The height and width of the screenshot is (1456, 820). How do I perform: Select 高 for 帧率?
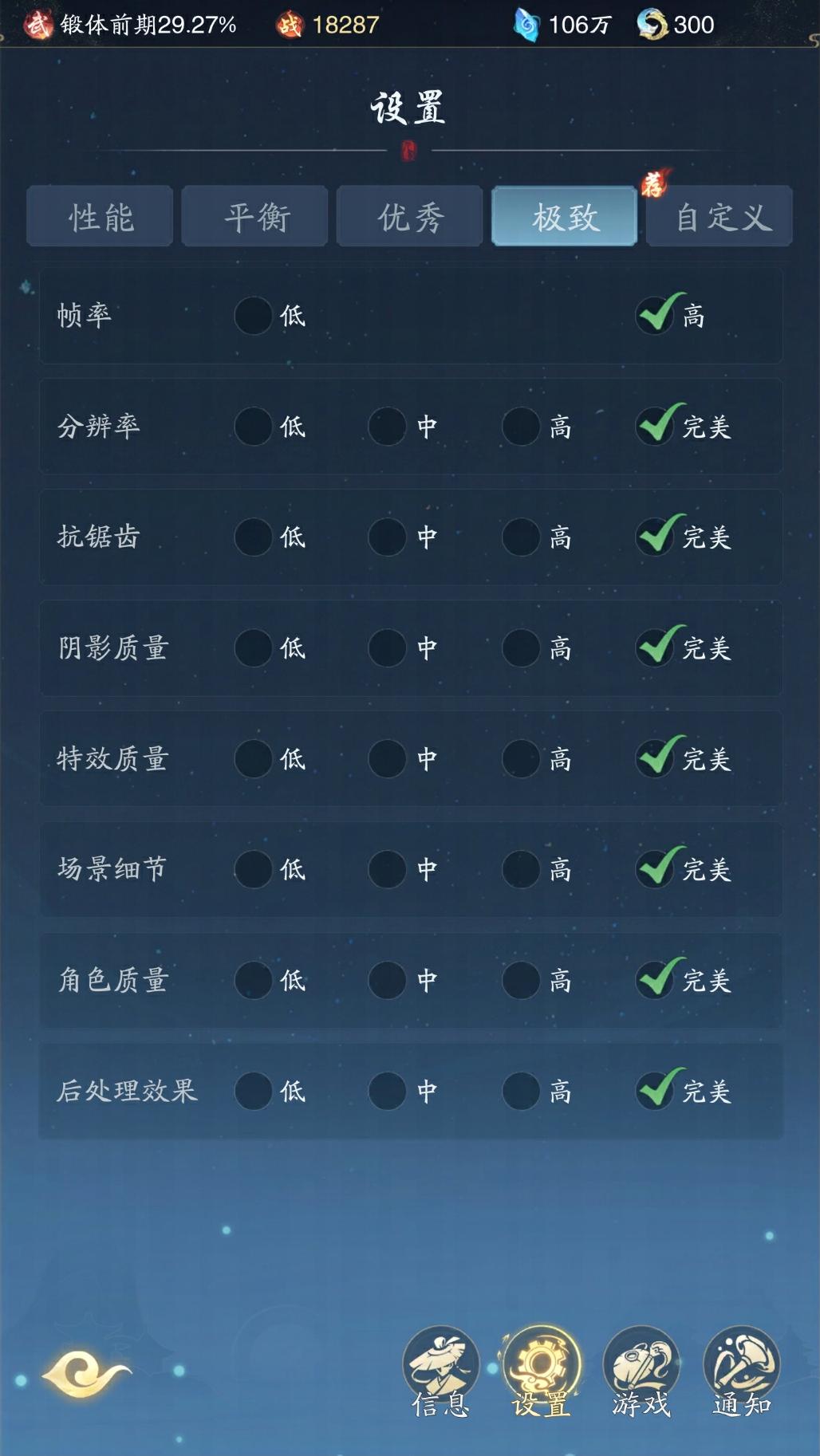656,316
